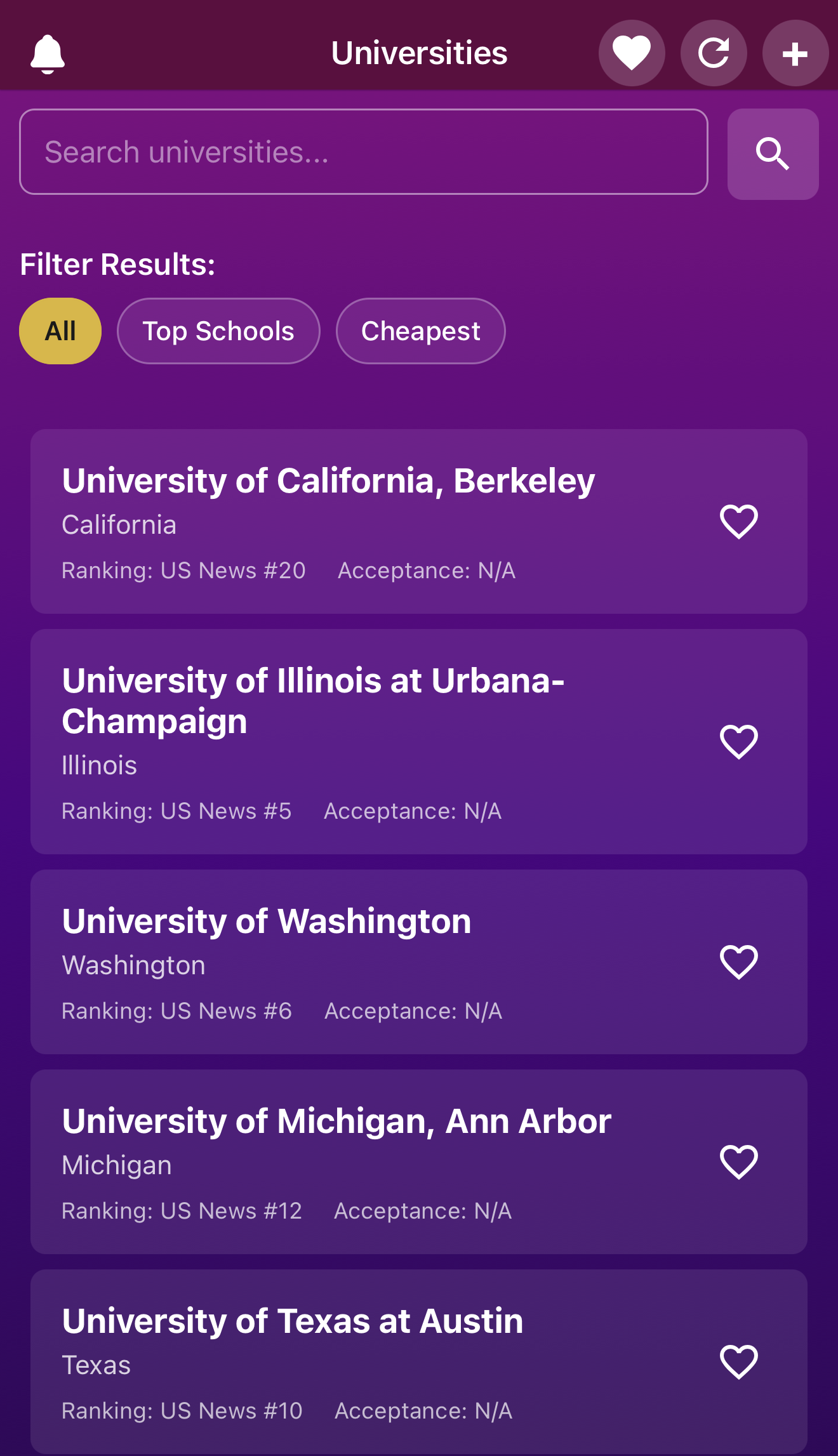Image resolution: width=838 pixels, height=1456 pixels.
Task: Refresh the universities list
Action: [714, 53]
